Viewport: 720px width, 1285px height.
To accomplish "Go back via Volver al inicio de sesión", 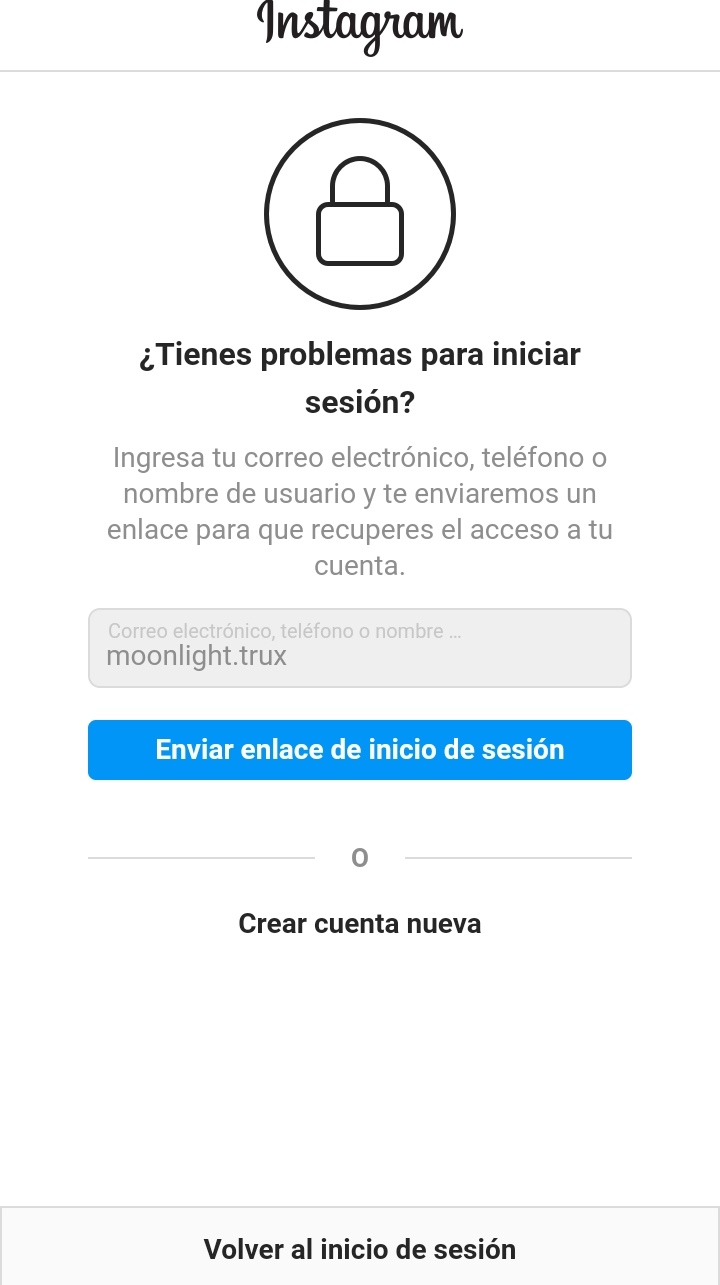I will [x=360, y=1248].
